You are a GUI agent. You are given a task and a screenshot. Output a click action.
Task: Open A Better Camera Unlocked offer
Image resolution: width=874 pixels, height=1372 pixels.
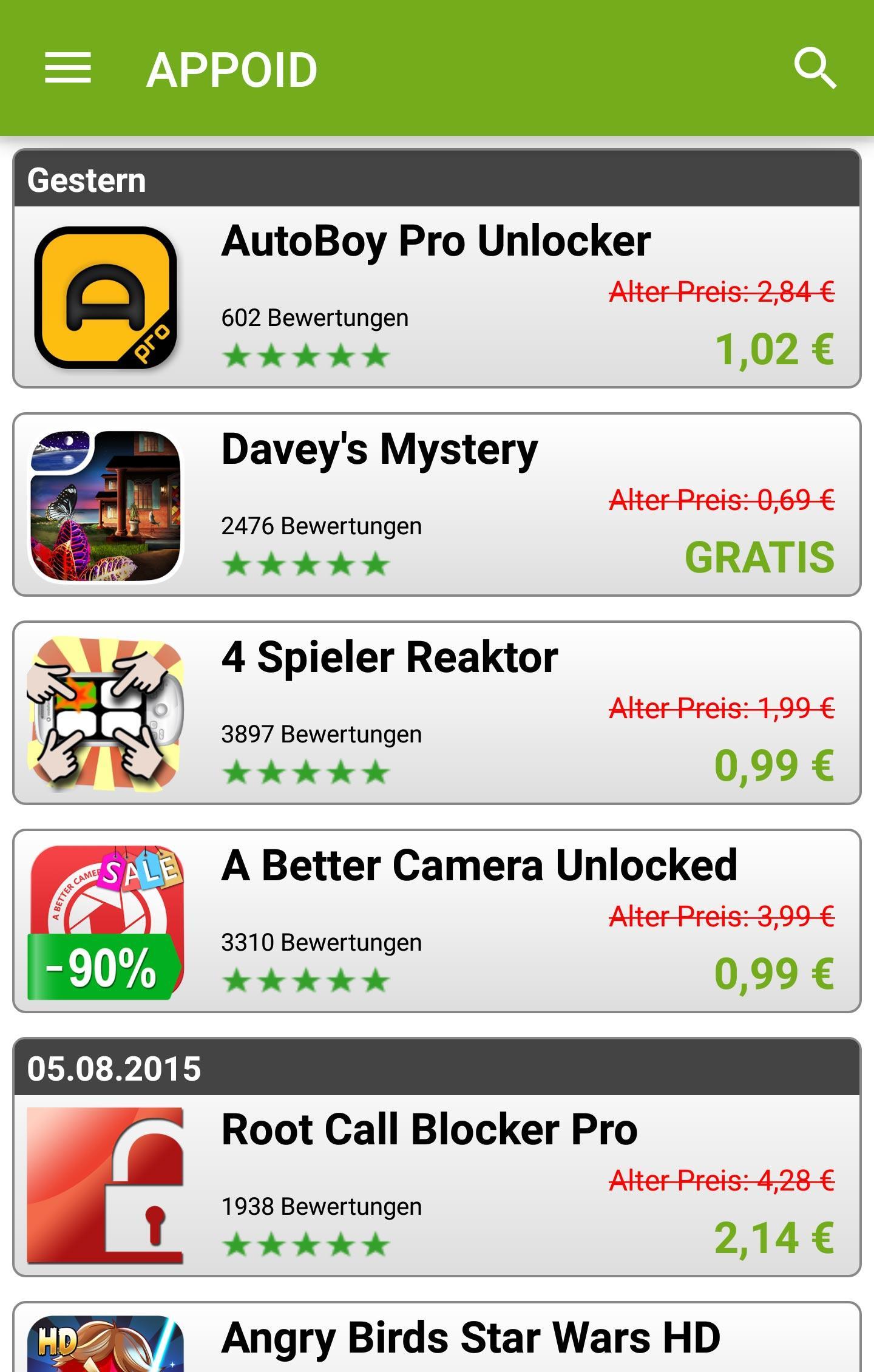point(436,921)
